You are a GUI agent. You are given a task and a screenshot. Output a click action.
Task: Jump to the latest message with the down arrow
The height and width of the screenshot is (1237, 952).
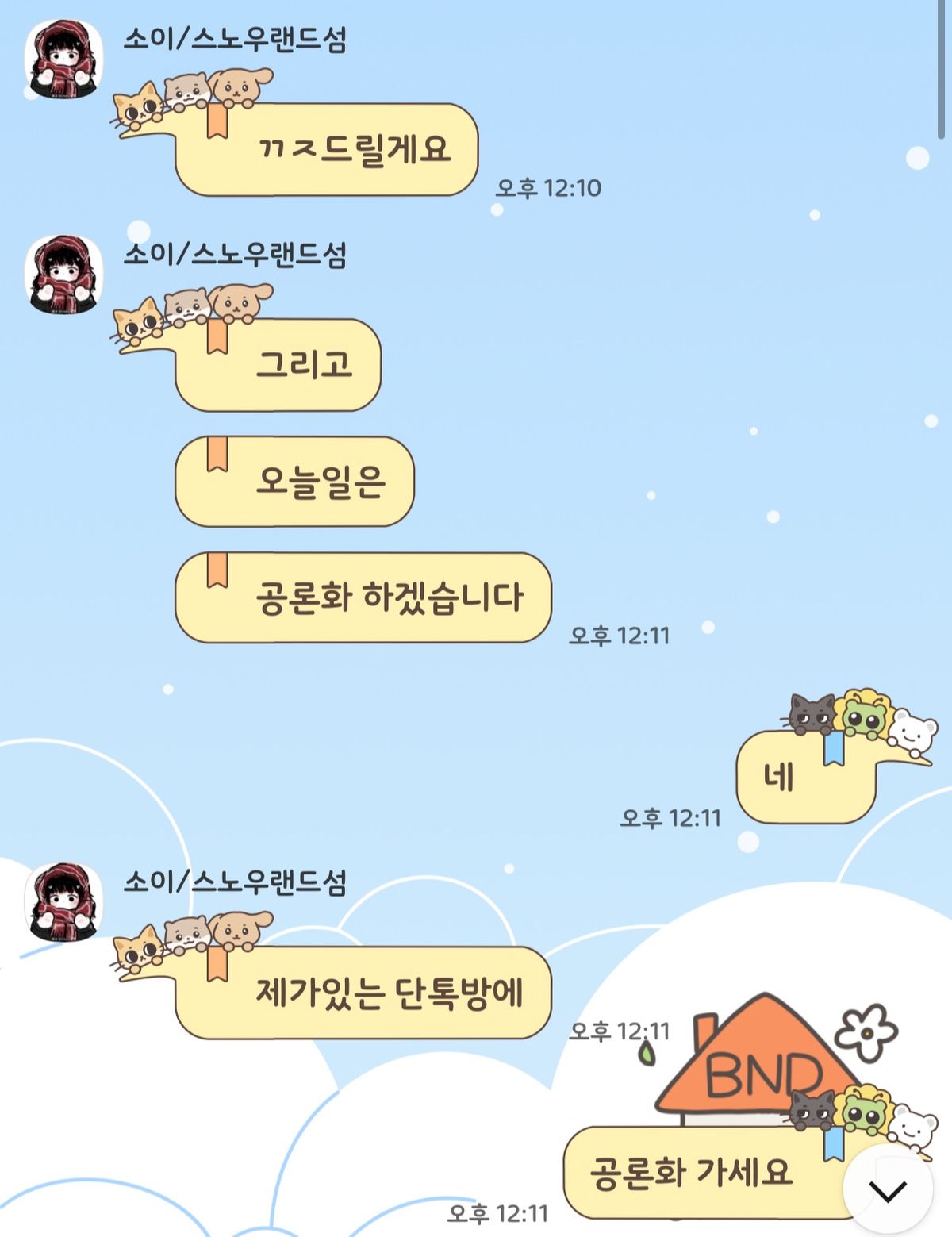point(887,1189)
